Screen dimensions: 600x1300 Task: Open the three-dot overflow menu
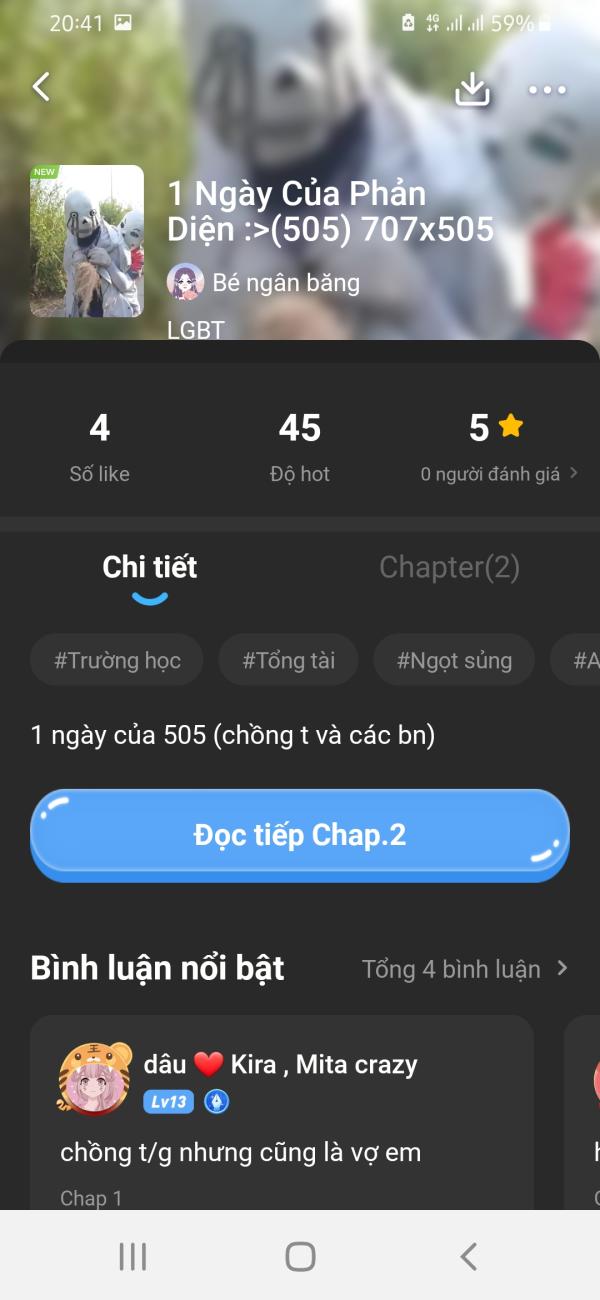coord(547,90)
